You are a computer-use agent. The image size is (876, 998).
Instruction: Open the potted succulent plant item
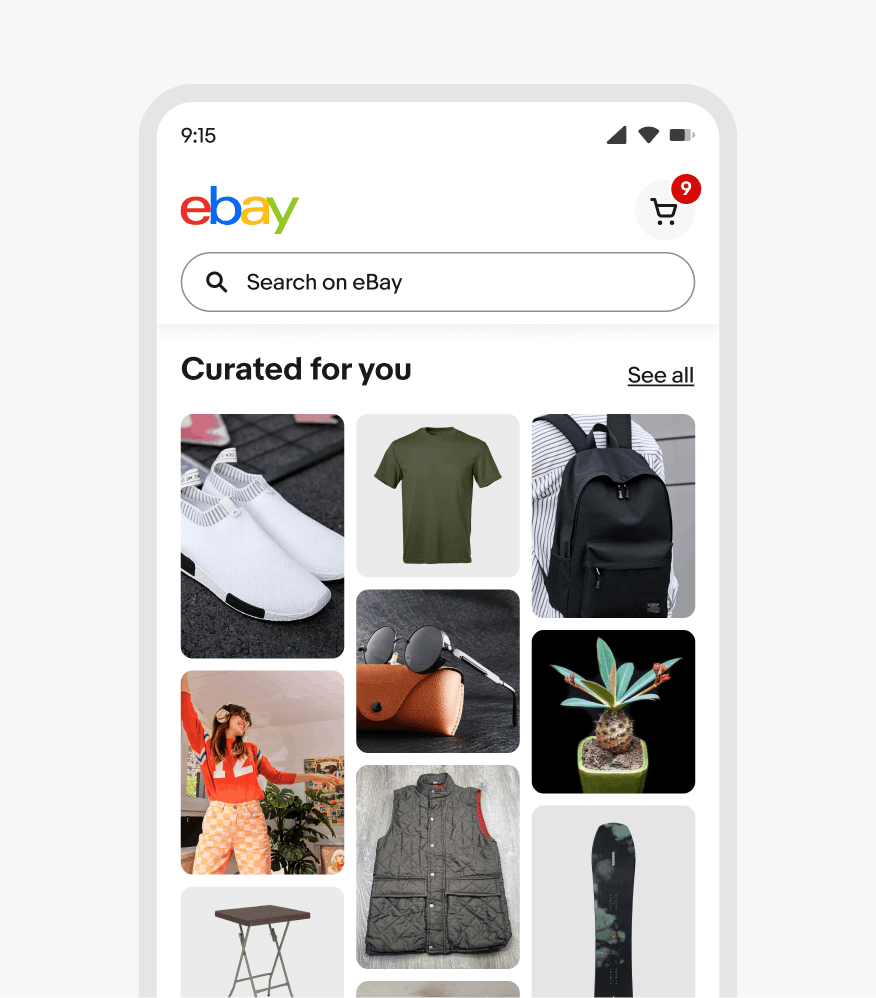pos(612,711)
